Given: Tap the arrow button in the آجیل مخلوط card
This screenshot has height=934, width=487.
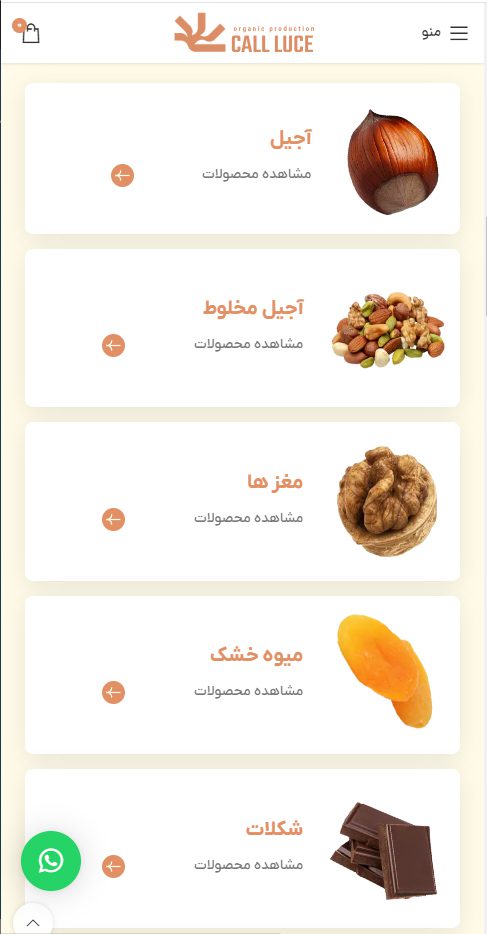Looking at the screenshot, I should coord(114,345).
